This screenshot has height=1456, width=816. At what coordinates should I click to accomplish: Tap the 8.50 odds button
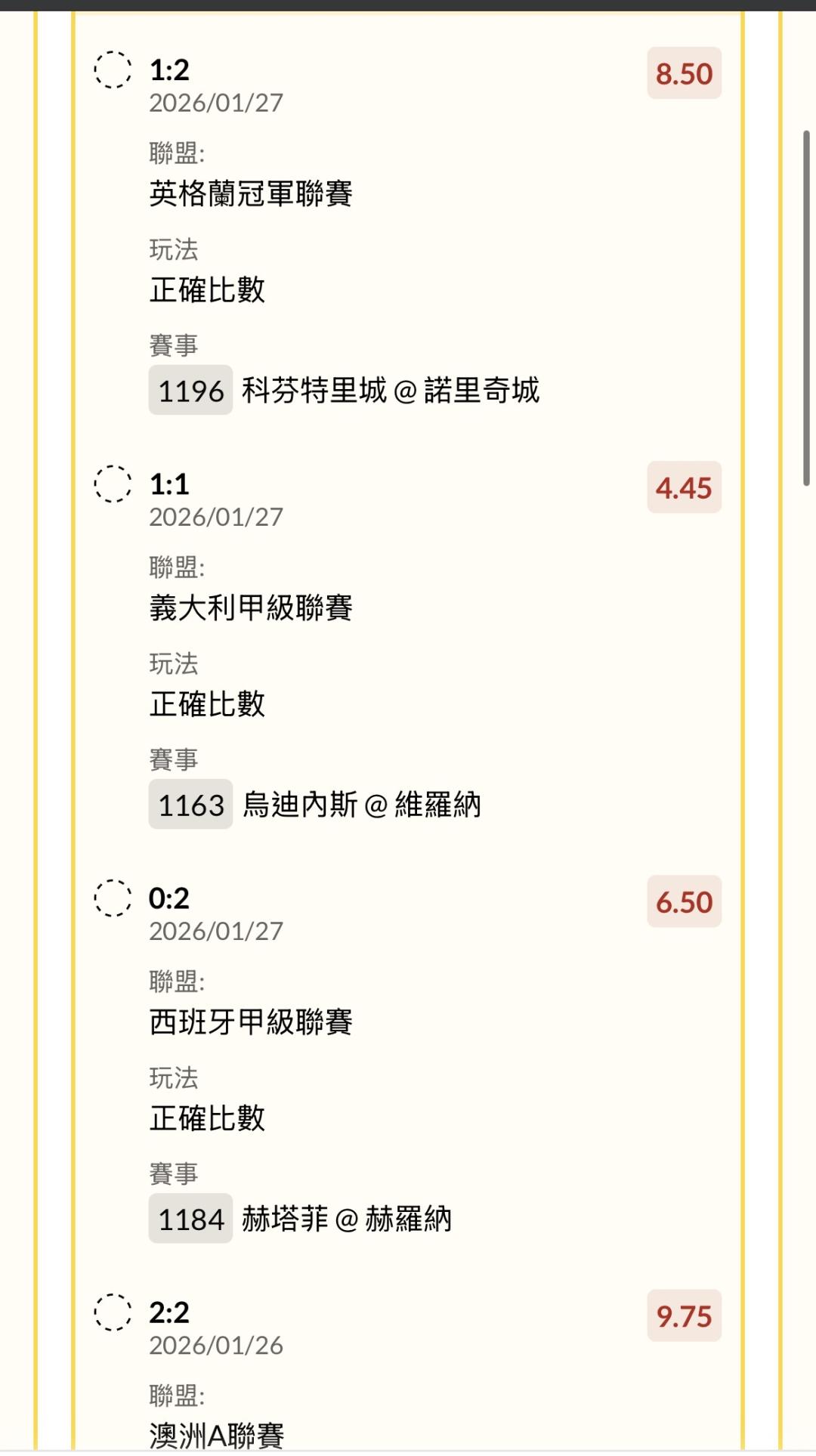tap(684, 73)
